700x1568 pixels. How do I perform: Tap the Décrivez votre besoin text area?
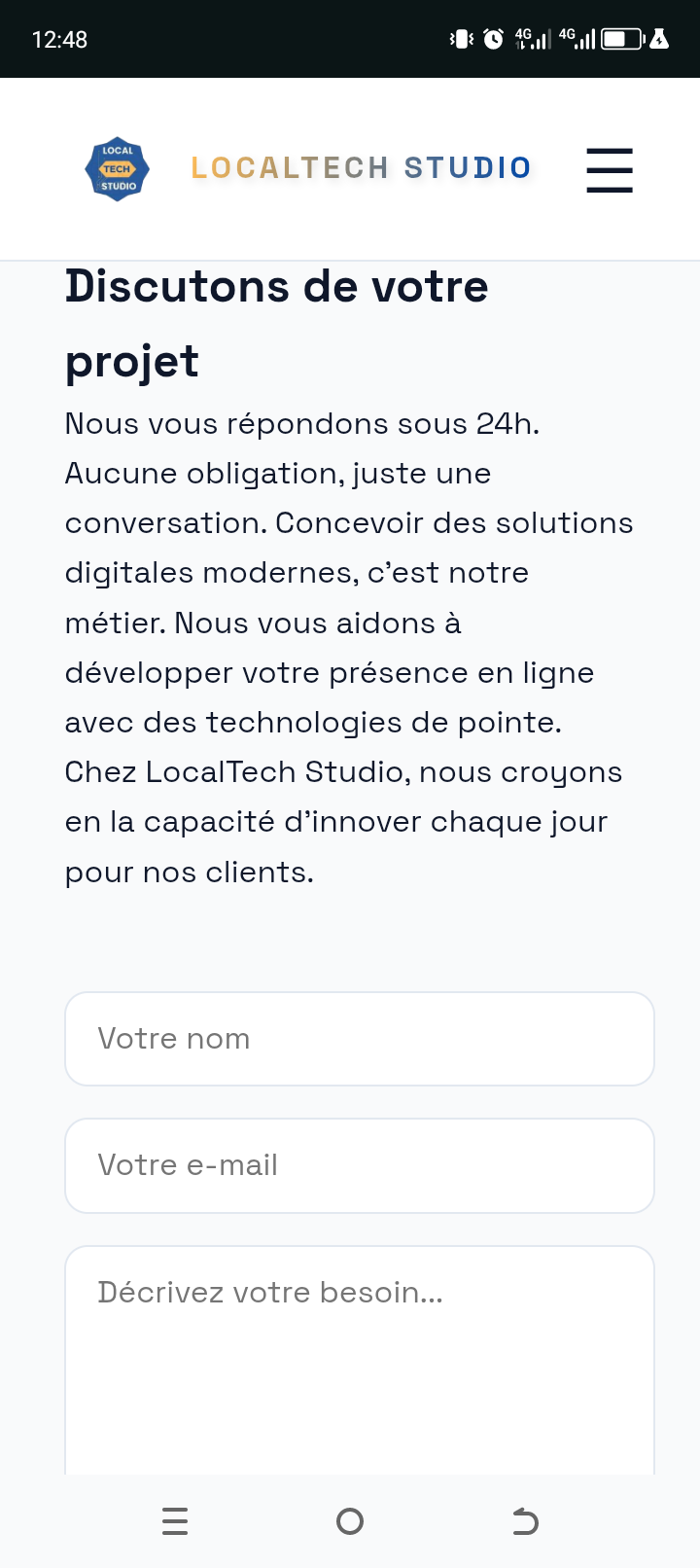pyautogui.click(x=360, y=1360)
